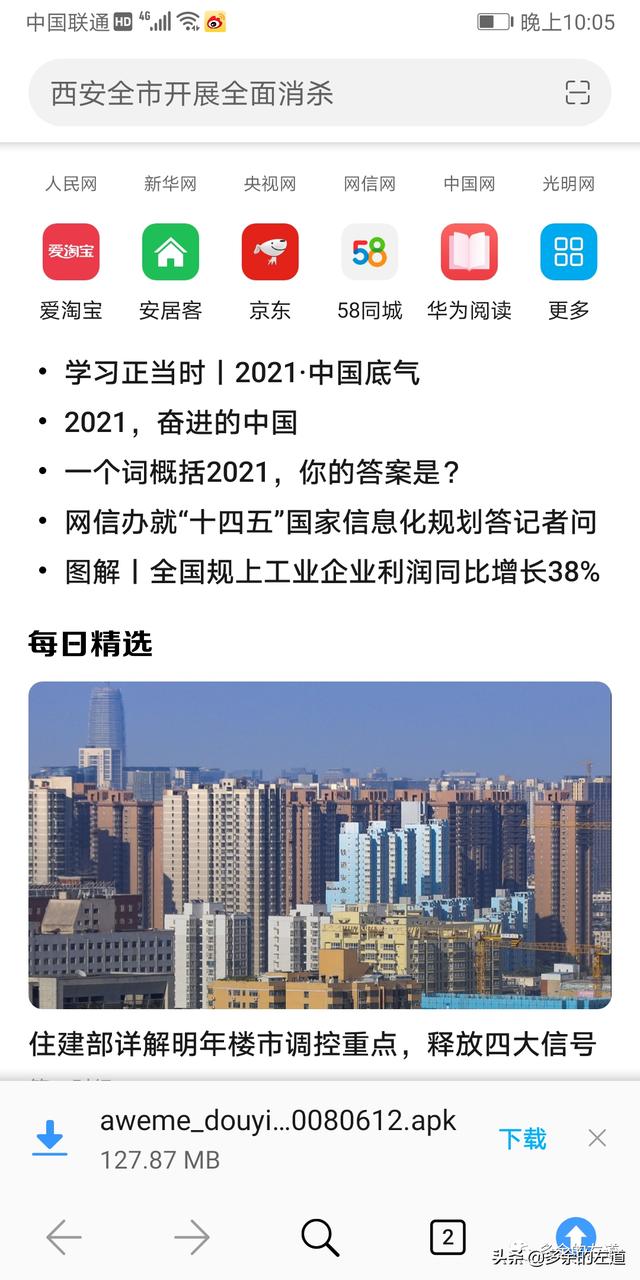Viewport: 640px width, 1280px height.
Task: Read the headline 2021，奋进的中国
Action: (180, 422)
